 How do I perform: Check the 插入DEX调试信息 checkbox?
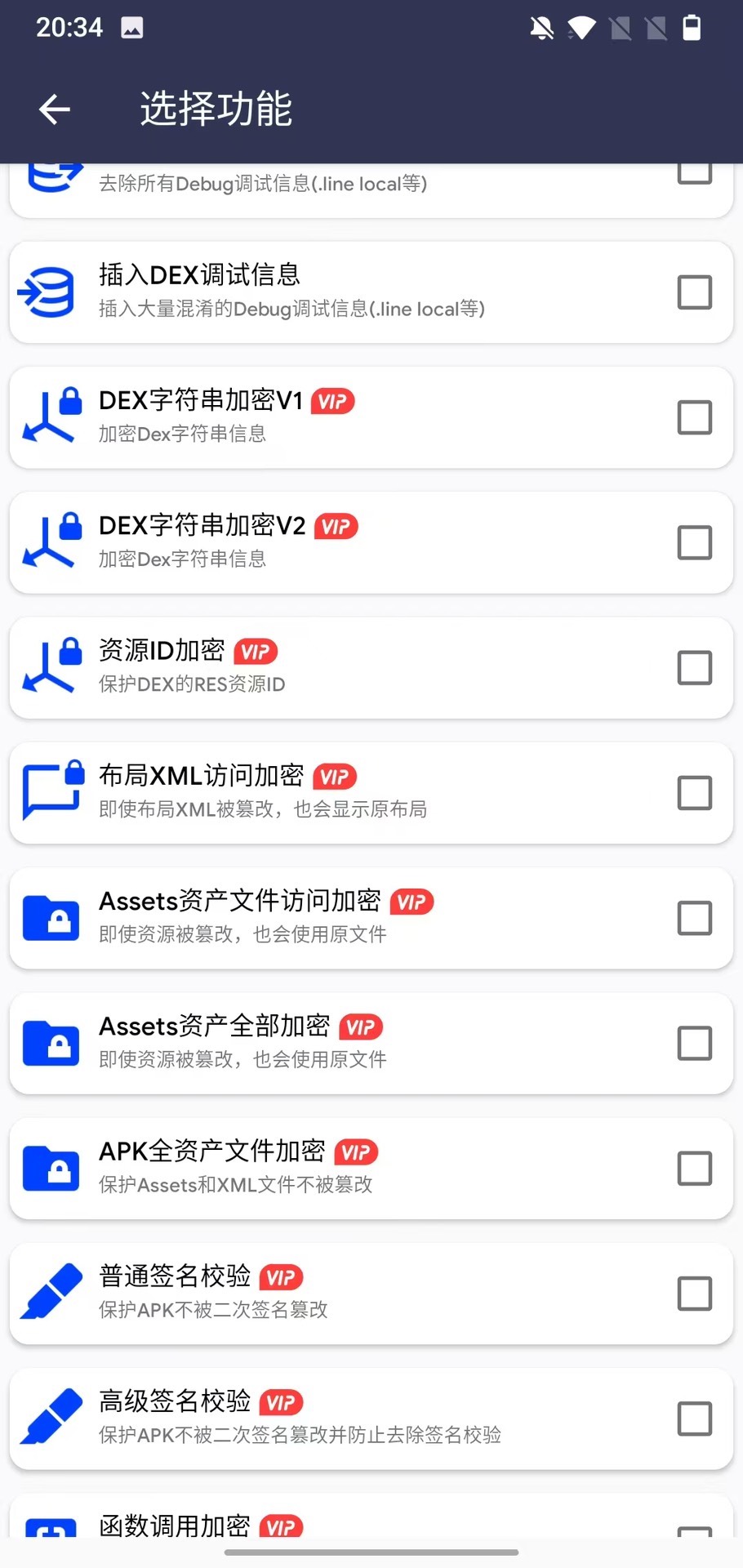pyautogui.click(x=694, y=292)
